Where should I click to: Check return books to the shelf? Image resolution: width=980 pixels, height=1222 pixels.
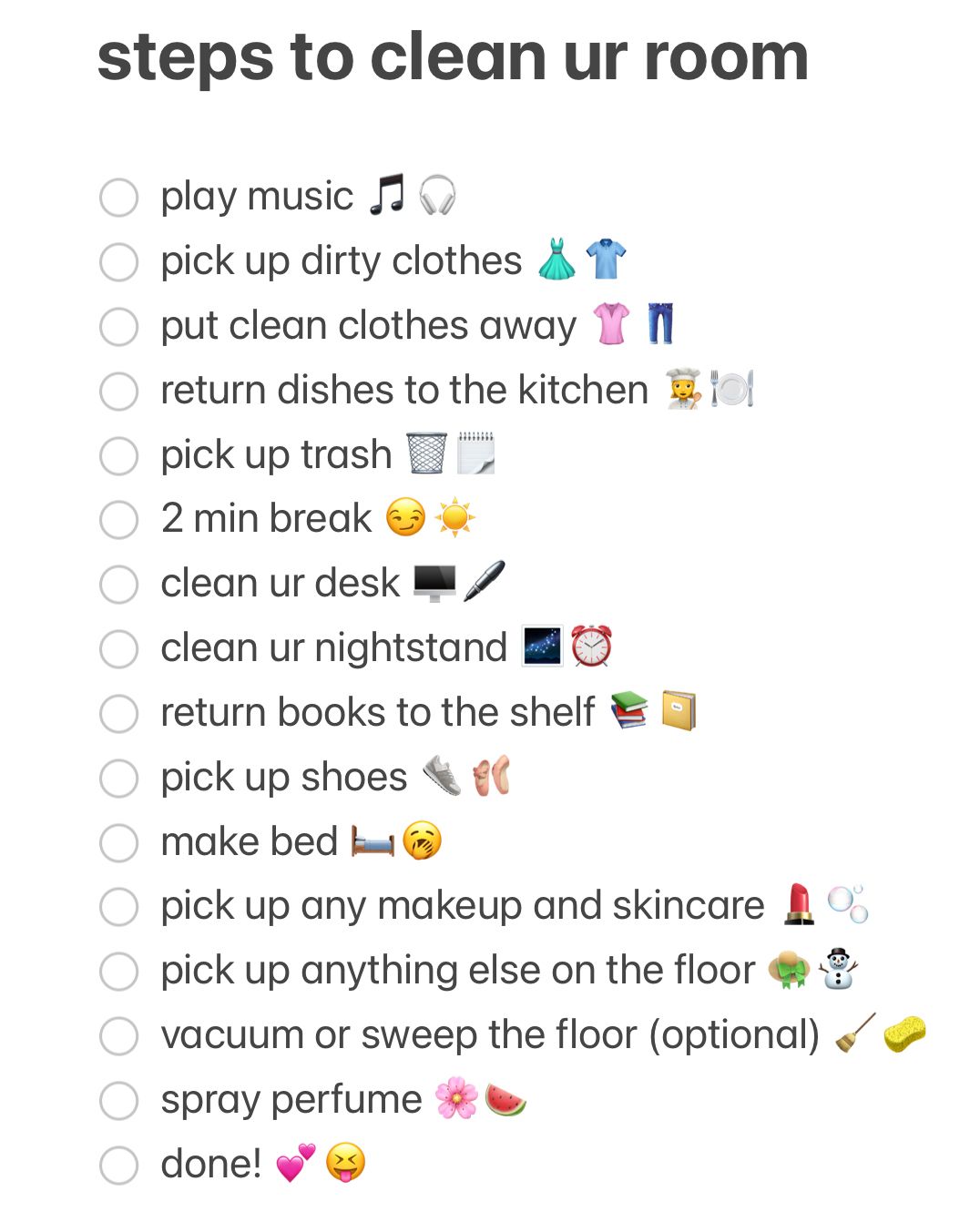click(x=118, y=714)
